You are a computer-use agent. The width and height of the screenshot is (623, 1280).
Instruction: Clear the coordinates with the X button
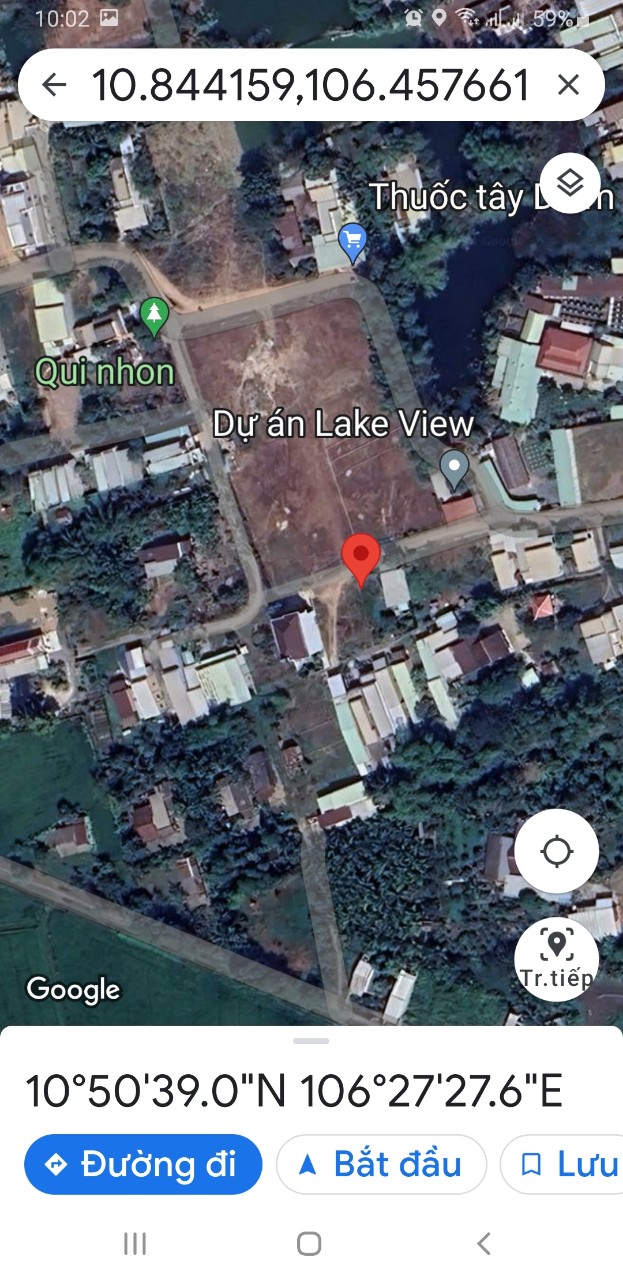point(568,85)
